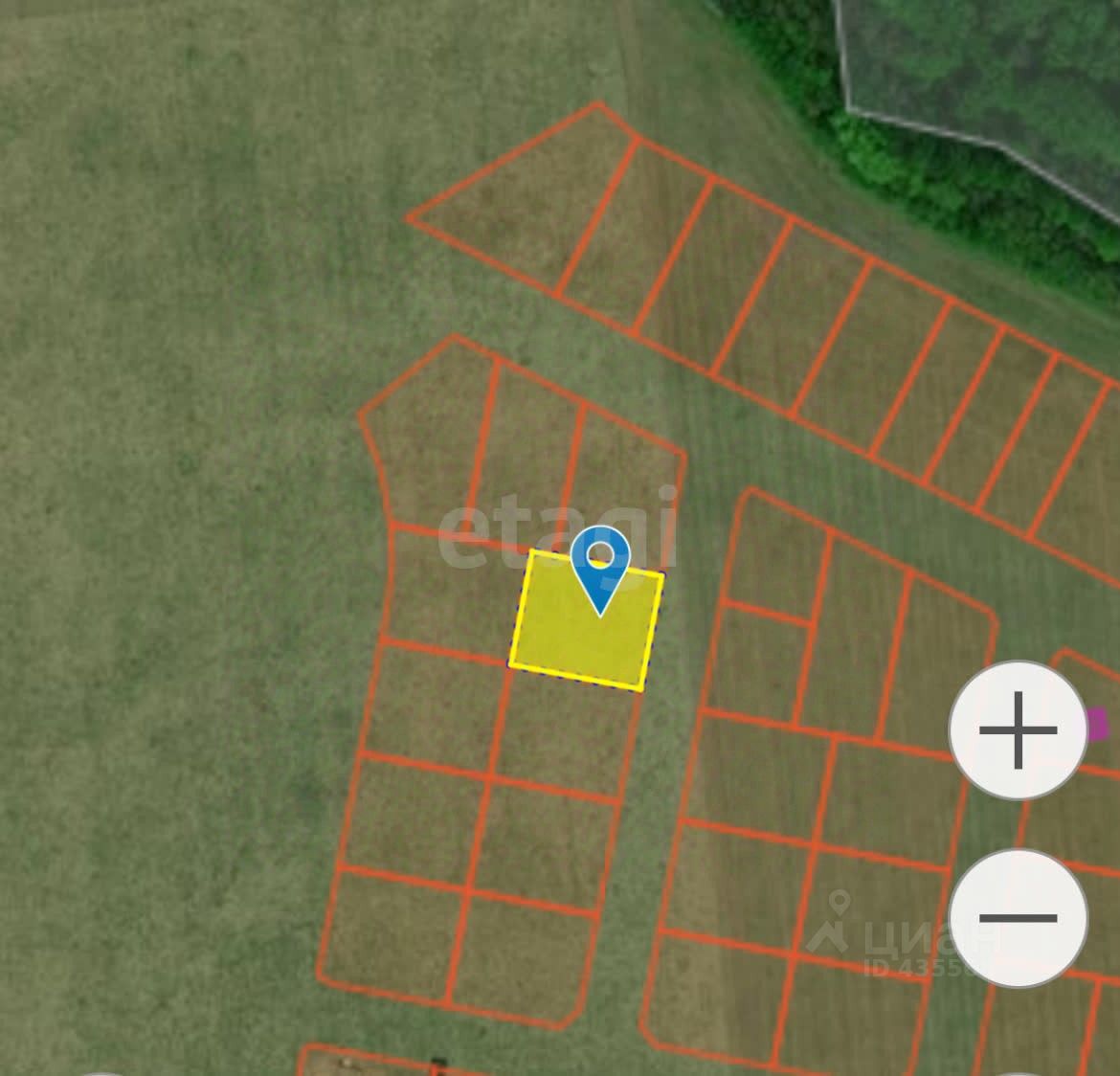Zoom in on the map
1120x1076 pixels.
1018,729
